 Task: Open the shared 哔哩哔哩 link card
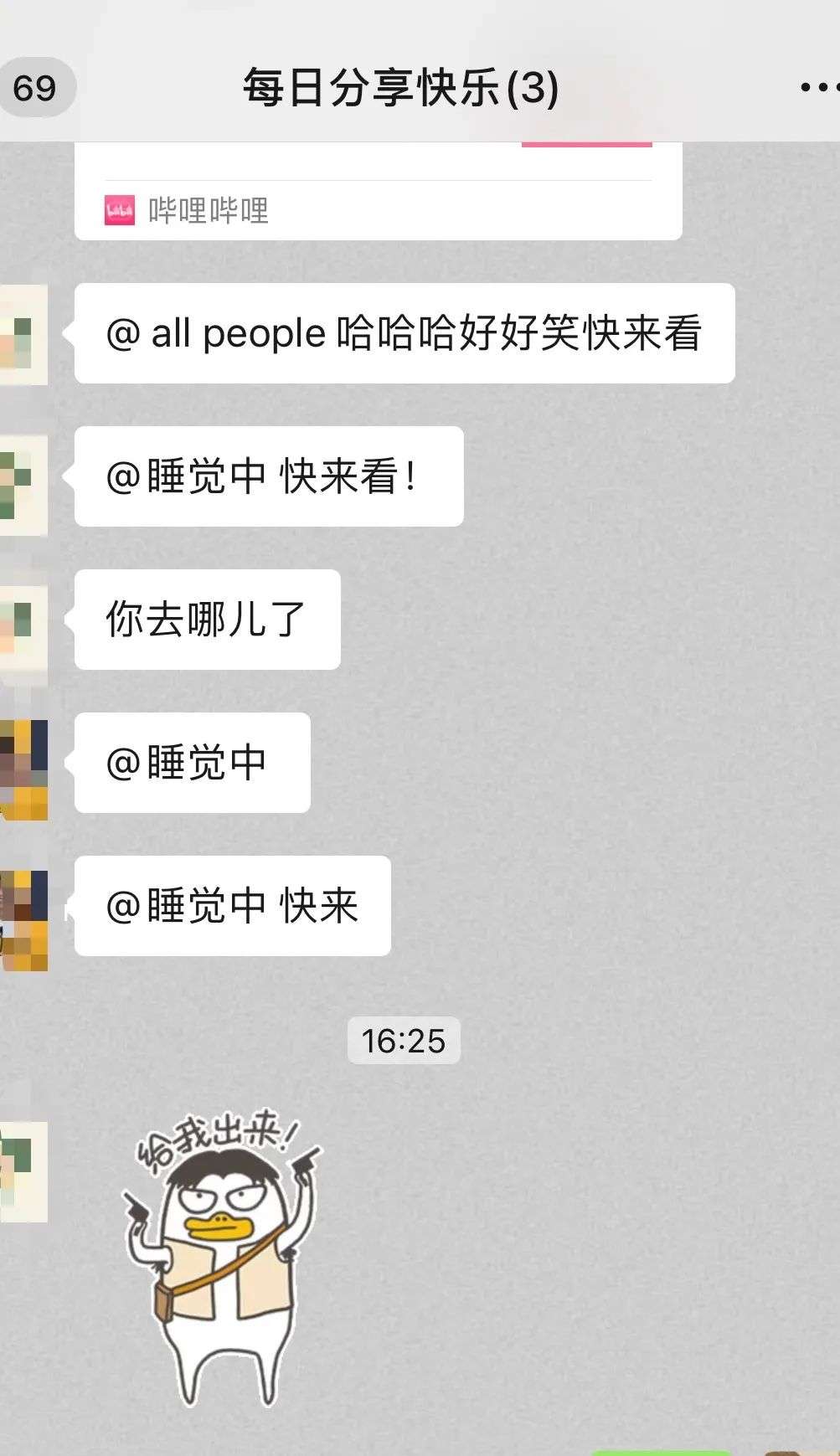[378, 192]
